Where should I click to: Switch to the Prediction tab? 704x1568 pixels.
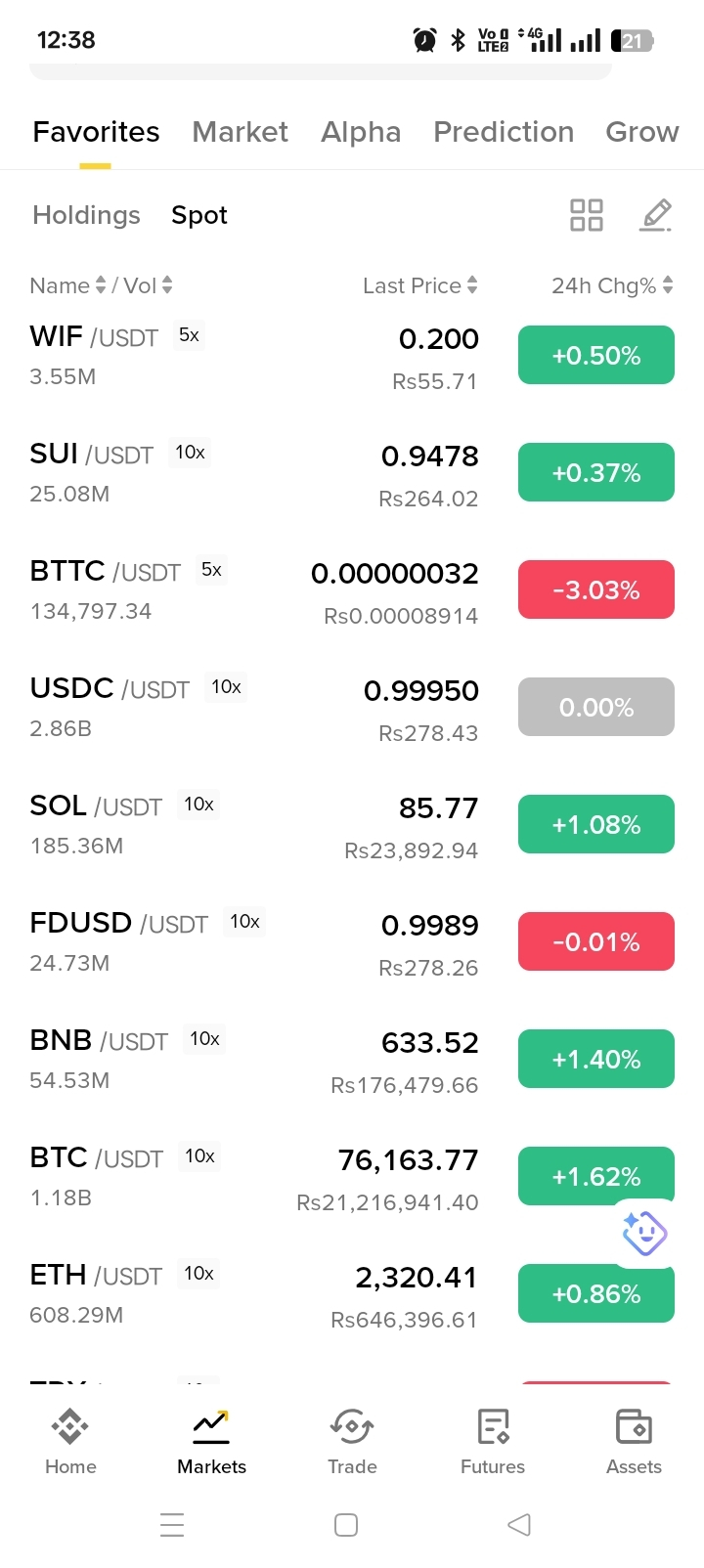[504, 132]
